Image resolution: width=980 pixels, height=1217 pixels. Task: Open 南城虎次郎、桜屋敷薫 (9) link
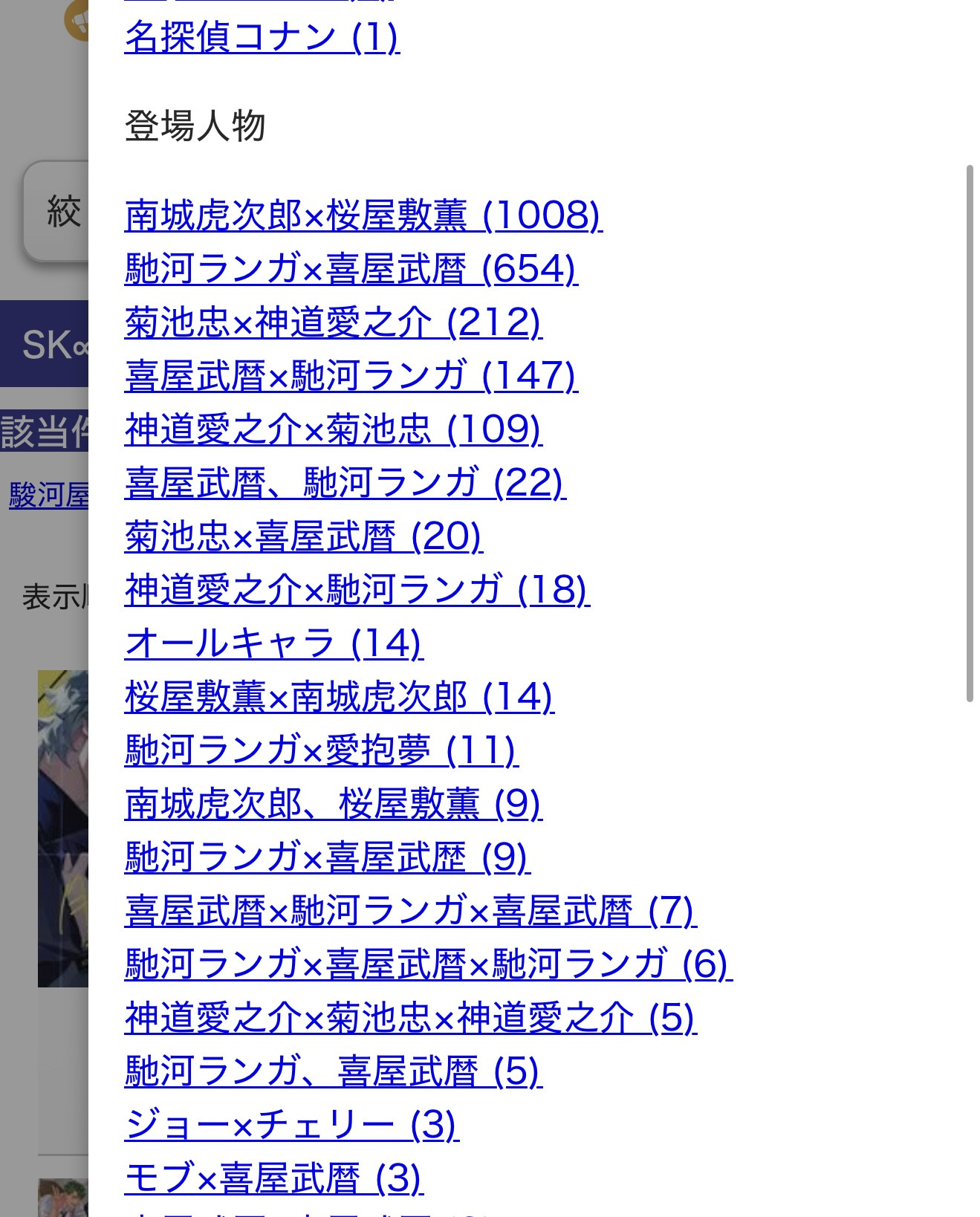click(x=333, y=804)
